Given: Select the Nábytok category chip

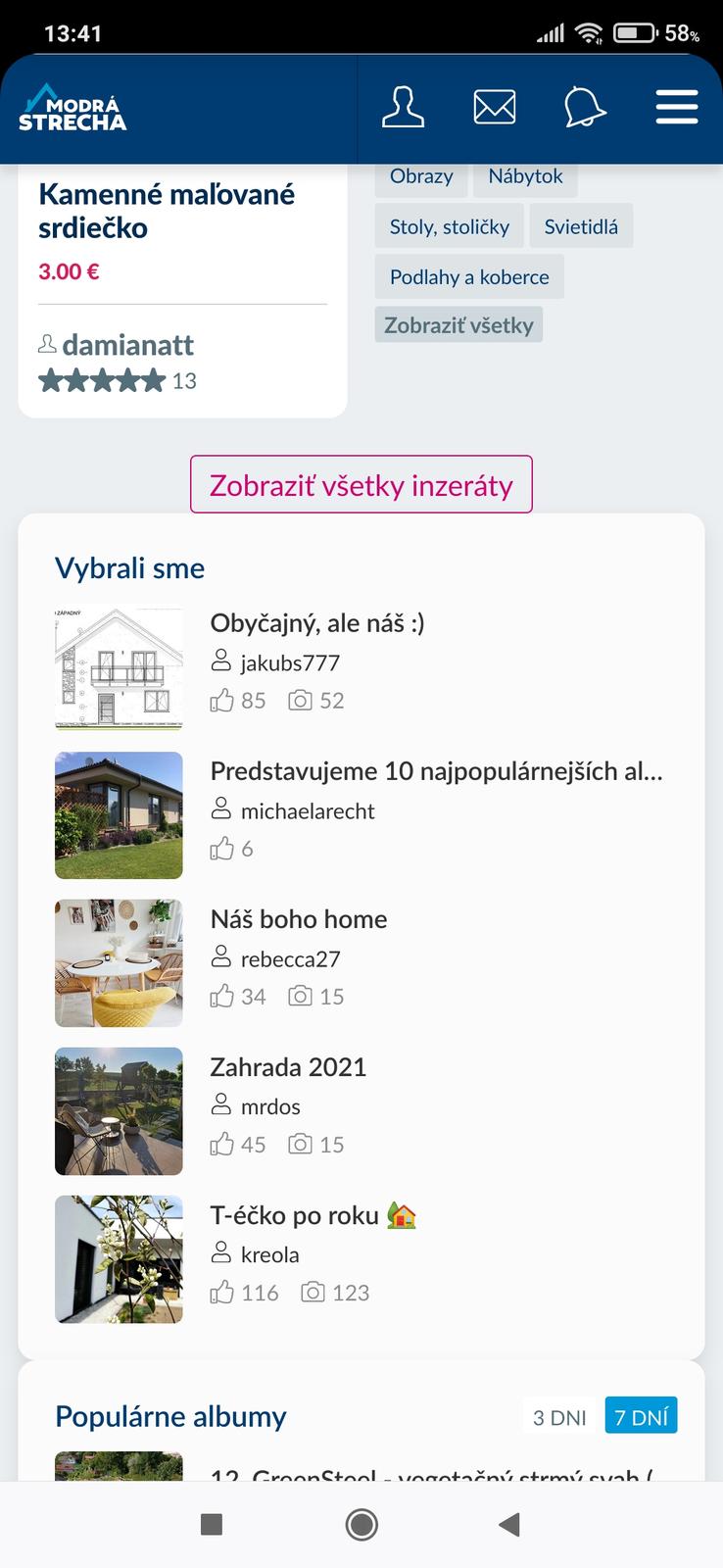Looking at the screenshot, I should coord(525,176).
